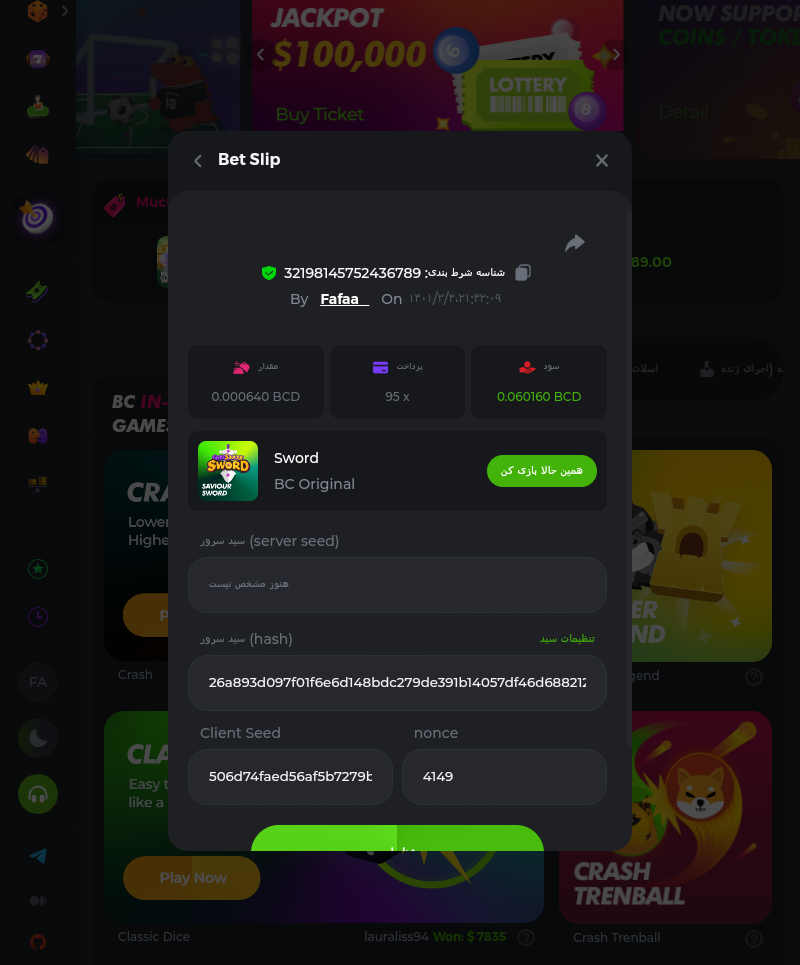Tap the green play now button for Sword
Image resolution: width=800 pixels, height=965 pixels.
(x=541, y=471)
